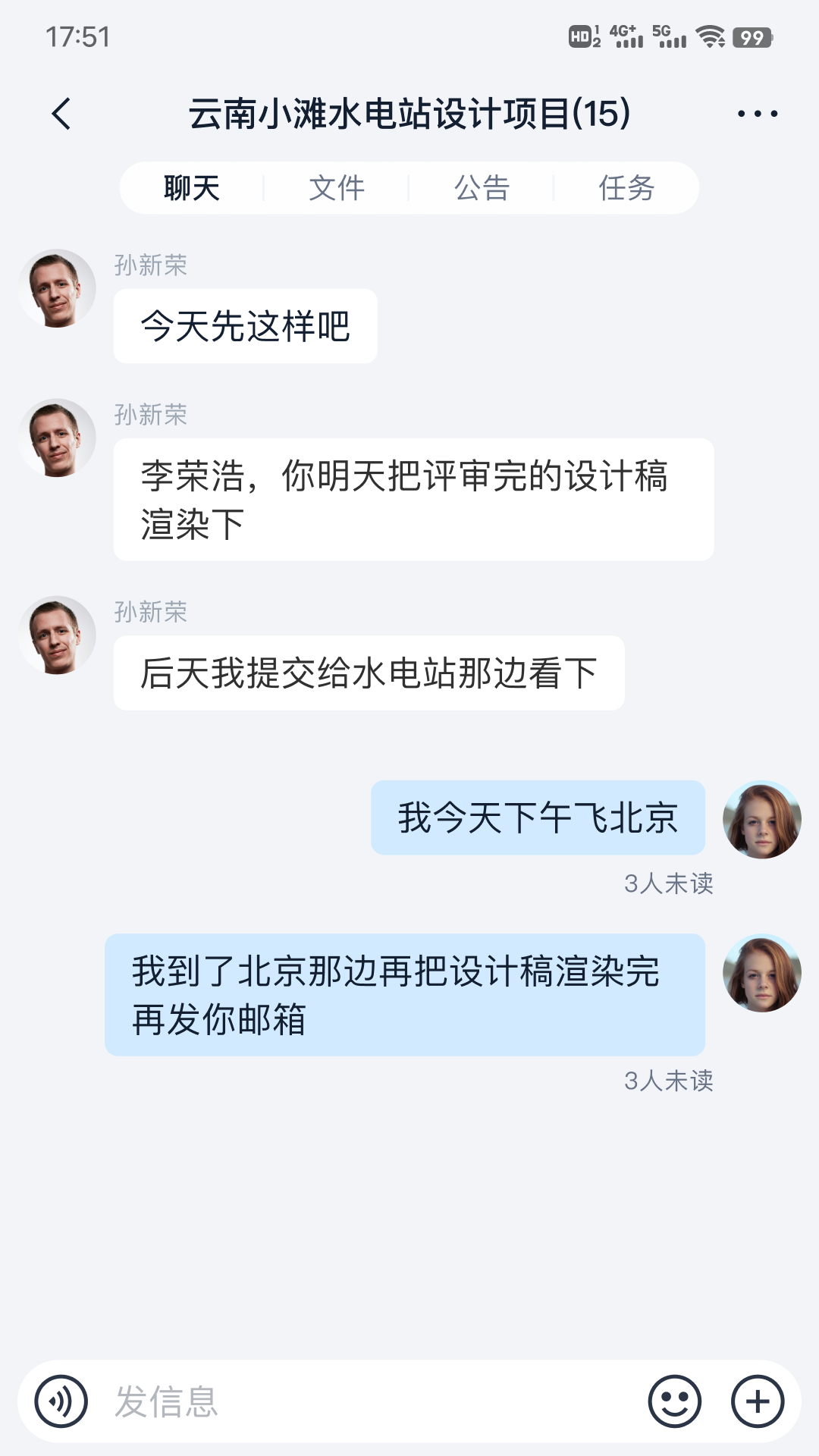
Task: Go back from the group chat
Action: coord(61,115)
